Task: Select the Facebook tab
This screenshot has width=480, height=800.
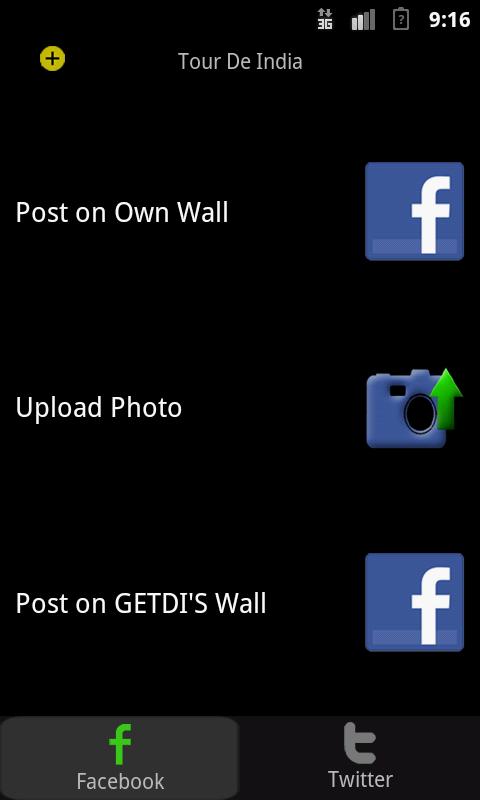Action: (x=120, y=757)
